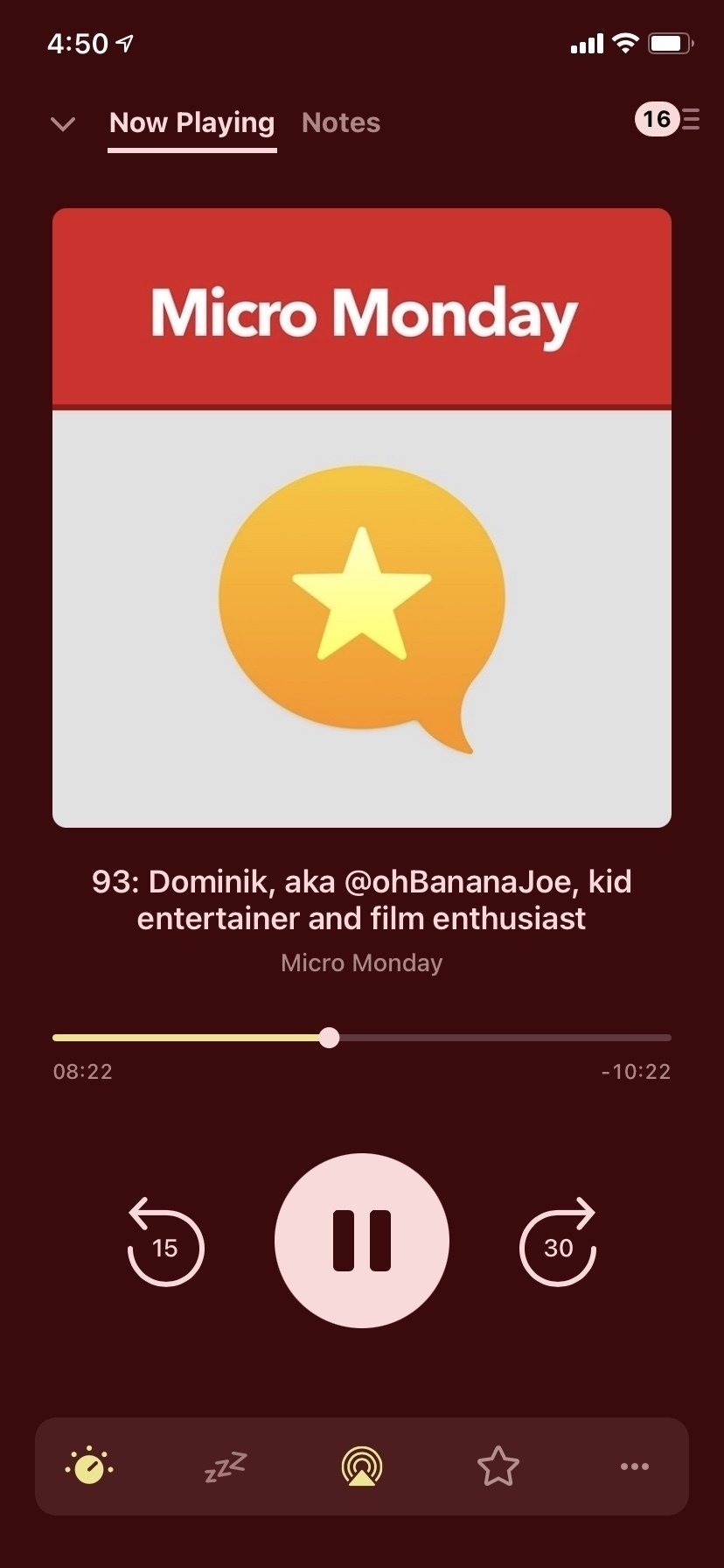Skip forward 30 seconds
Image resolution: width=724 pixels, height=1568 pixels.
click(x=558, y=1243)
